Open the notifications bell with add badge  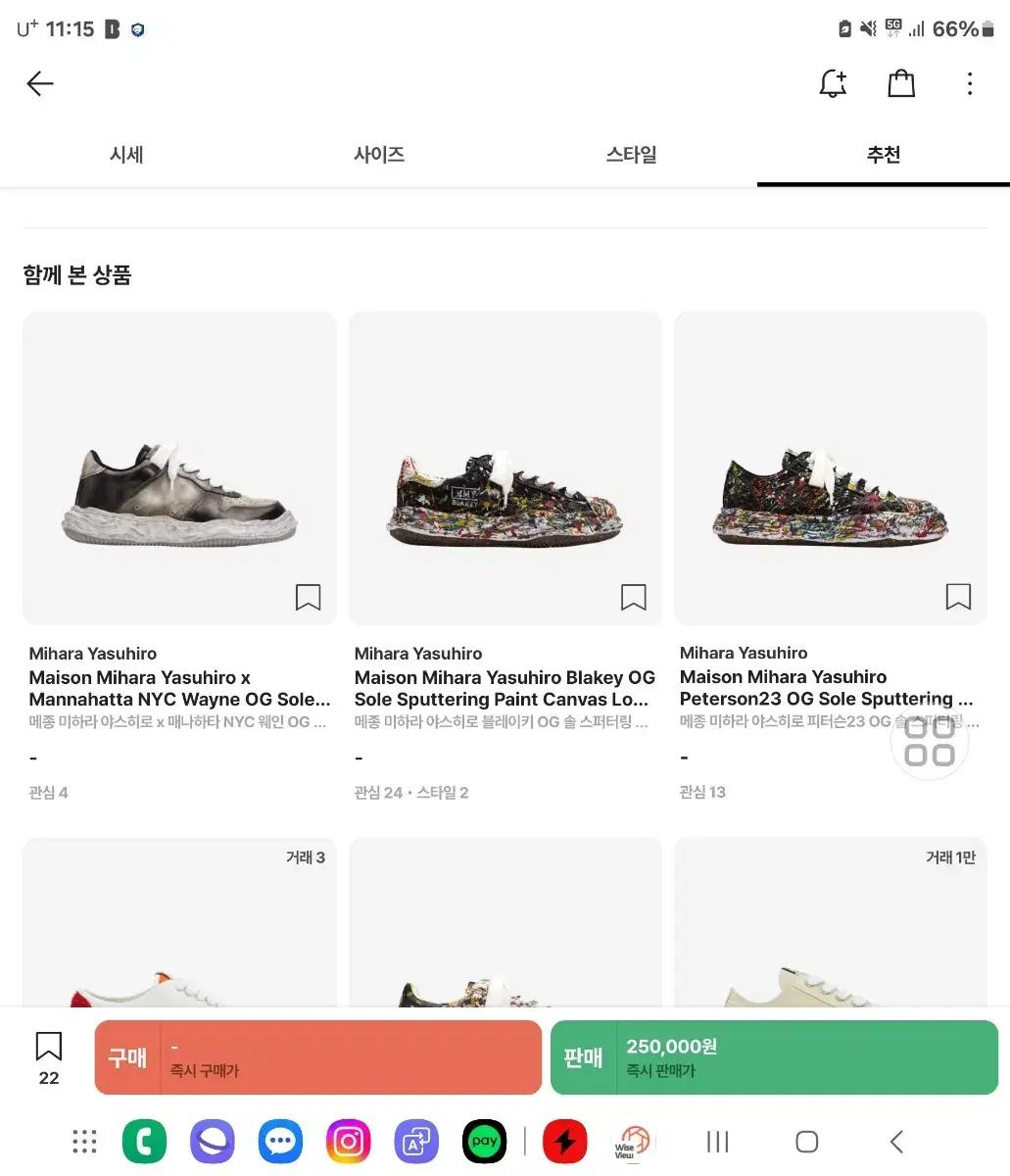(x=832, y=83)
